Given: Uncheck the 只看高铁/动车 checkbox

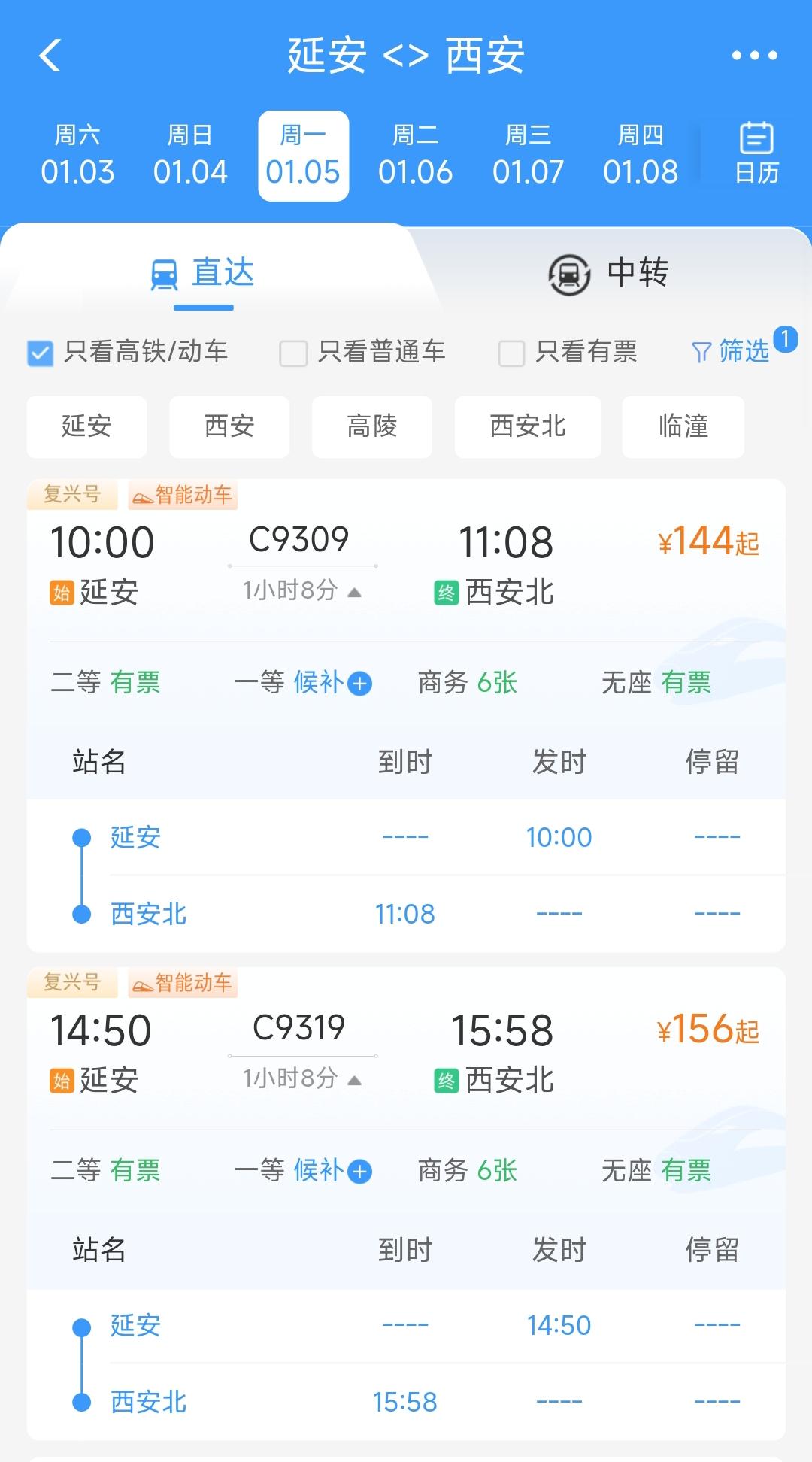Looking at the screenshot, I should pyautogui.click(x=40, y=353).
